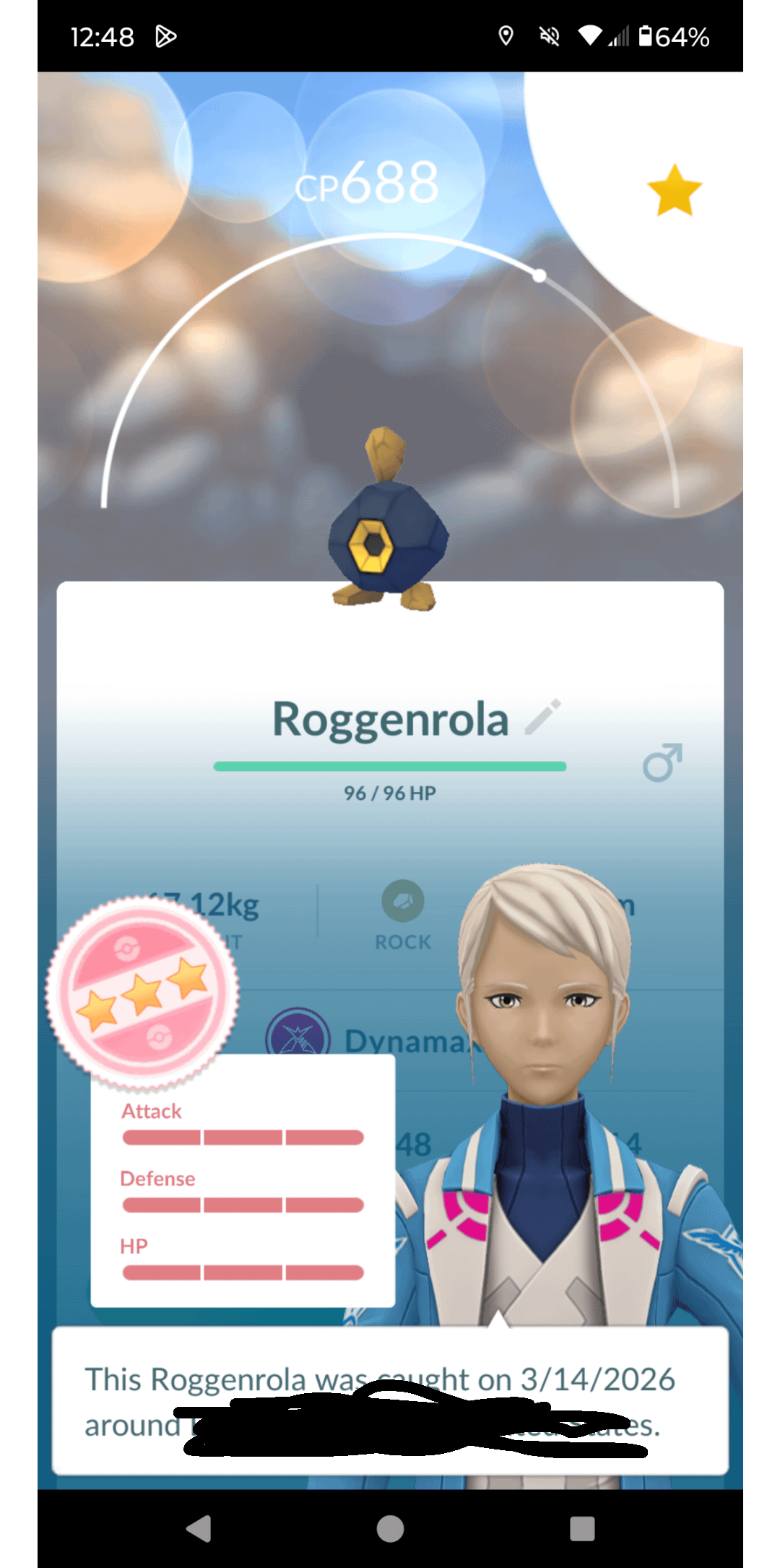Go back with the system back button
The width and height of the screenshot is (780, 1568).
pyautogui.click(x=199, y=1528)
